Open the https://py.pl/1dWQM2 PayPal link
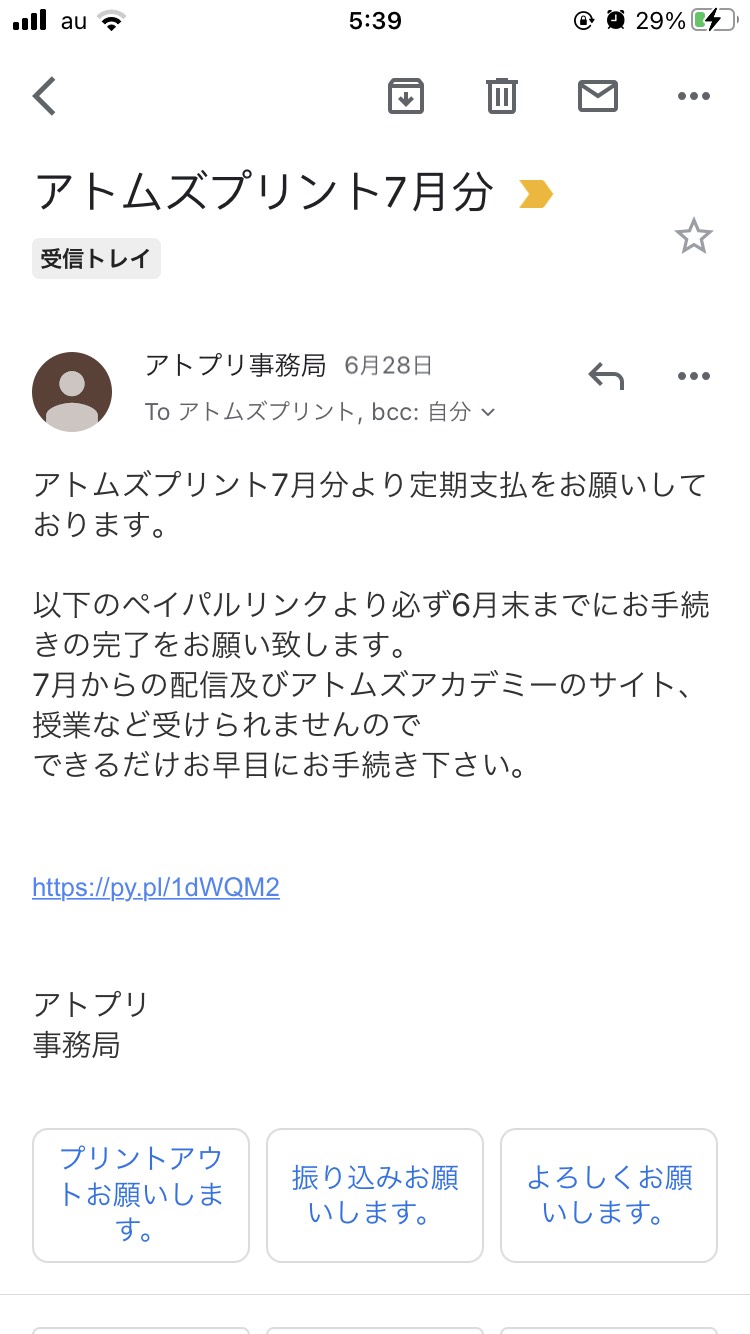 pos(156,887)
